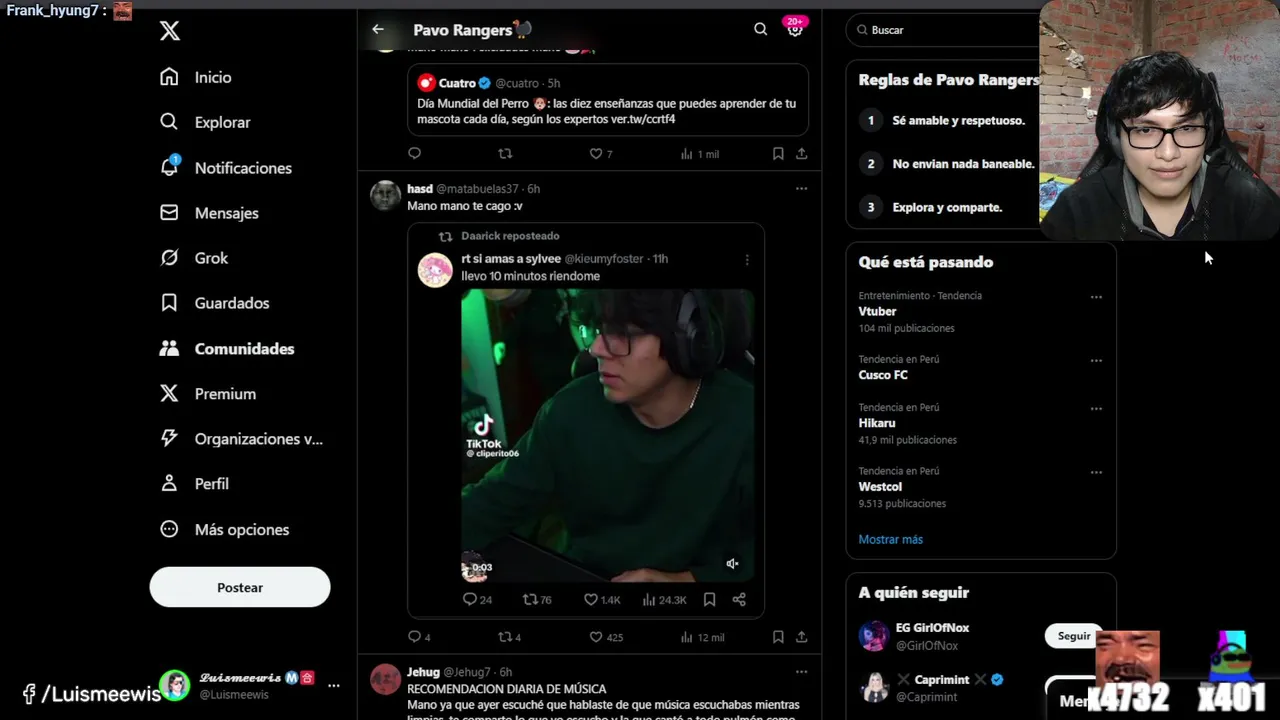Go to Perfil
Viewport: 1280px width, 720px height.
[x=211, y=484]
